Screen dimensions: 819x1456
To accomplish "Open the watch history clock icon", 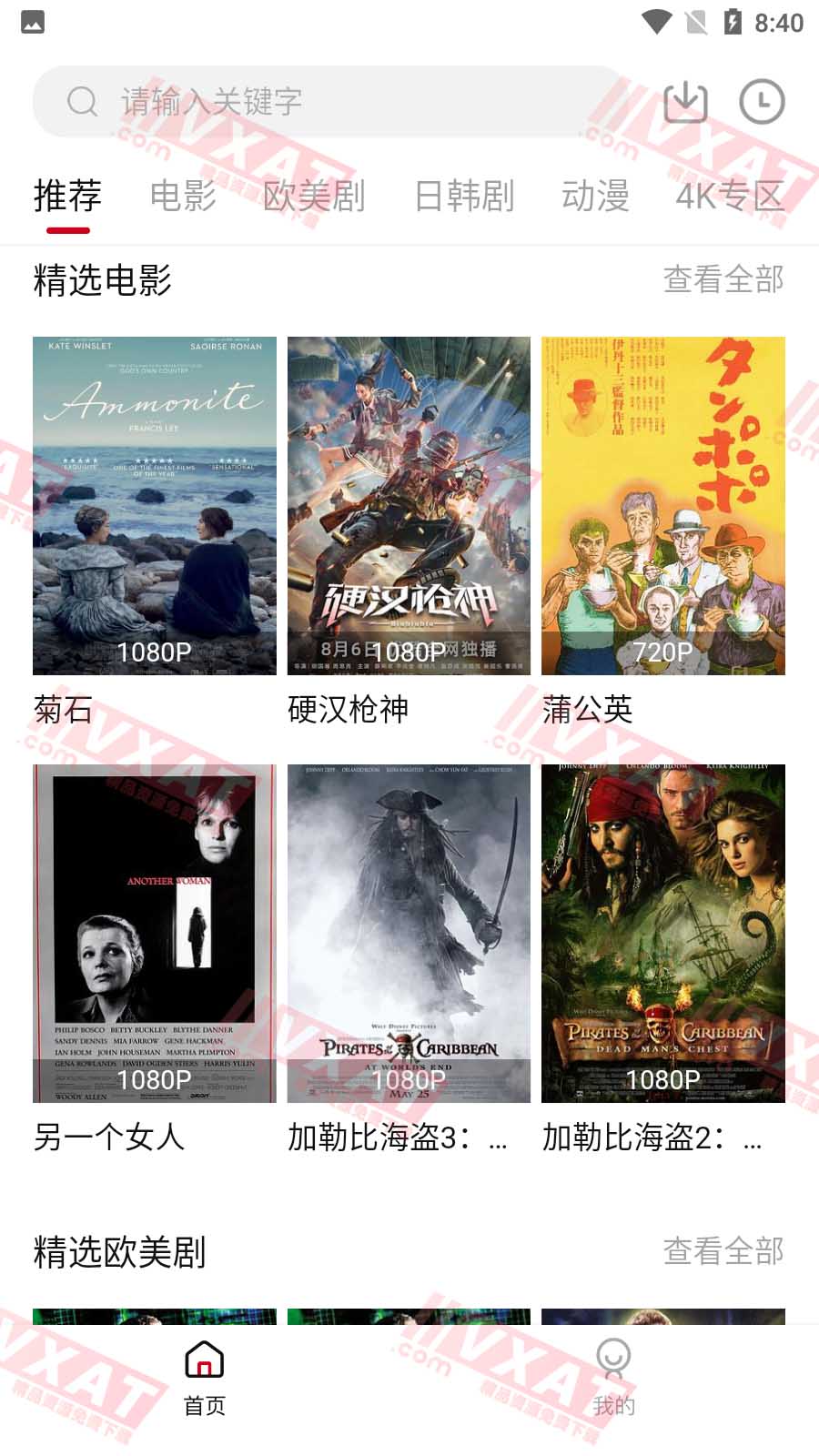I will click(x=762, y=101).
